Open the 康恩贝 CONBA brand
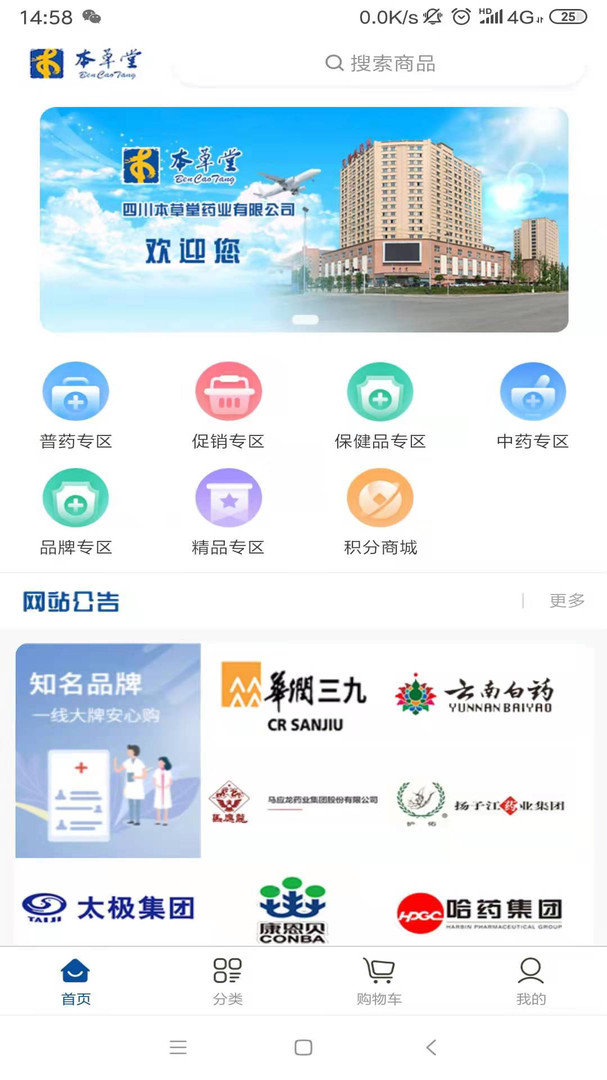 click(293, 910)
